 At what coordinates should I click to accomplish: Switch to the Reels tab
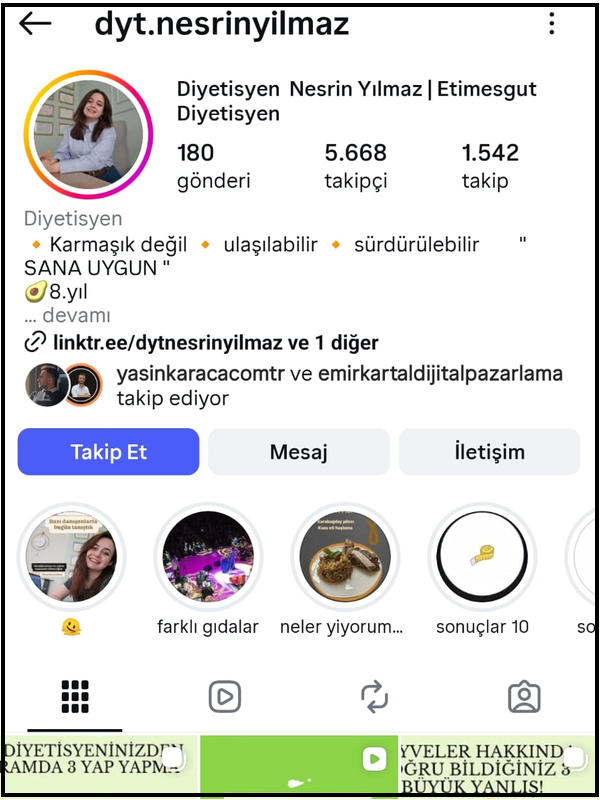[x=225, y=696]
